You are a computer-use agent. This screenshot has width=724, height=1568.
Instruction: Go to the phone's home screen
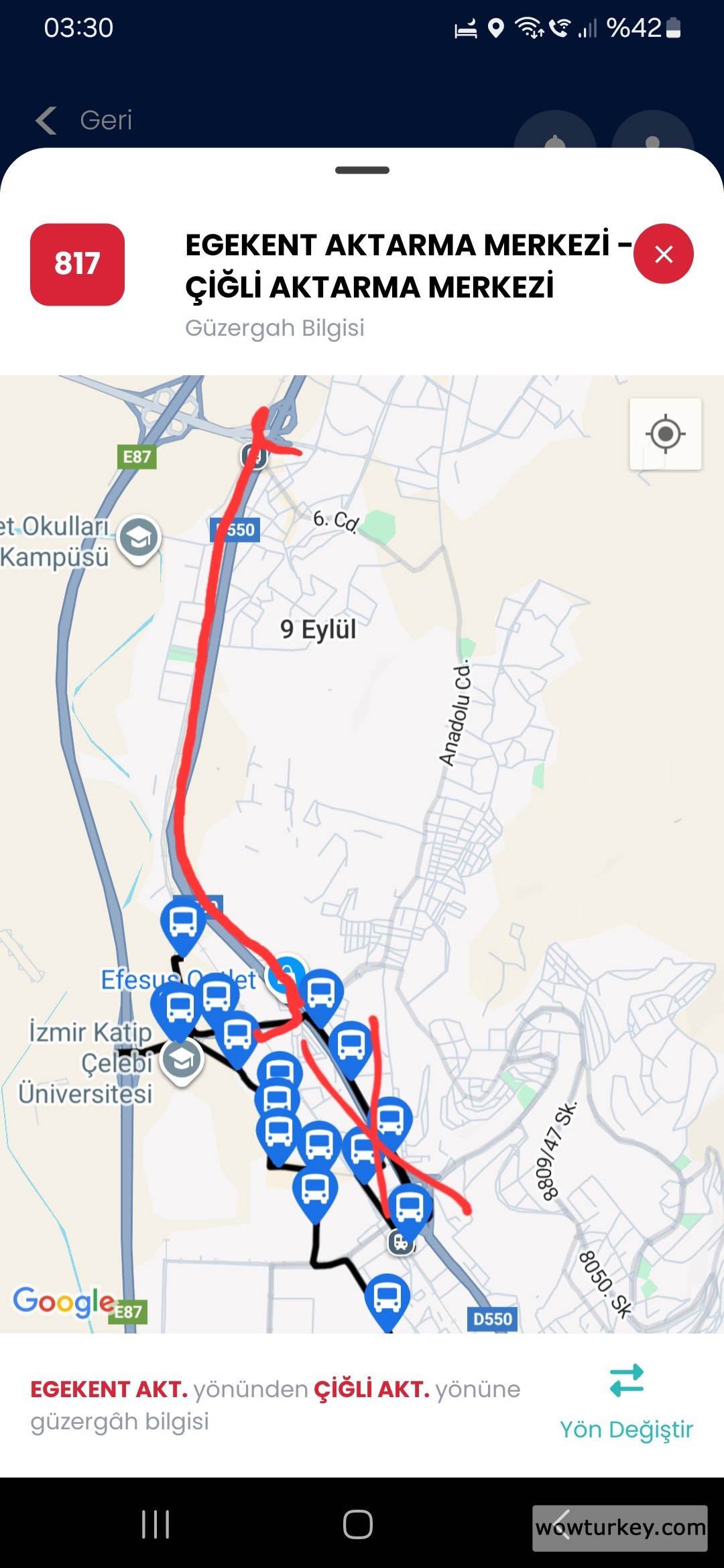[358, 1524]
